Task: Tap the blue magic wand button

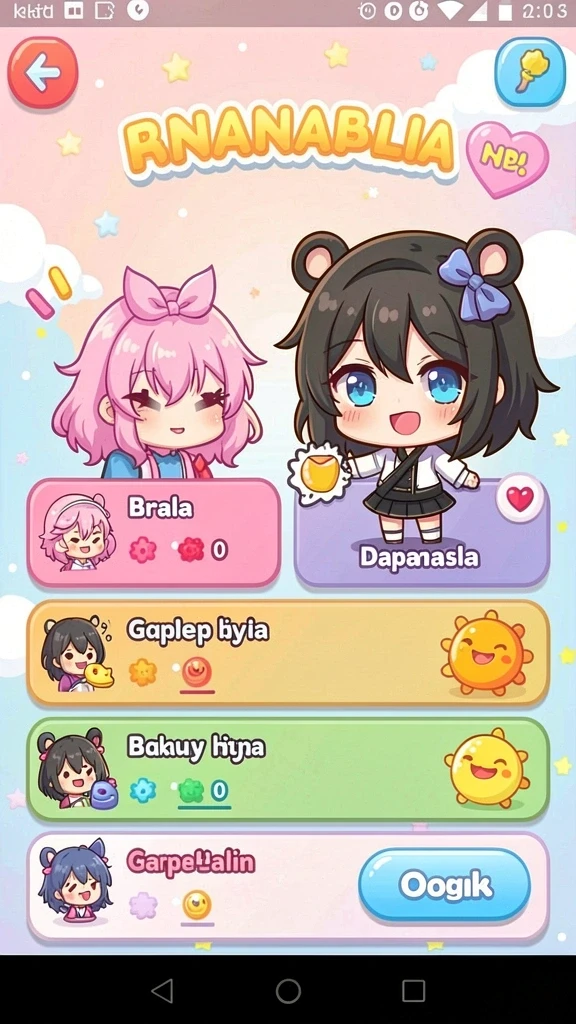Action: 530,72
